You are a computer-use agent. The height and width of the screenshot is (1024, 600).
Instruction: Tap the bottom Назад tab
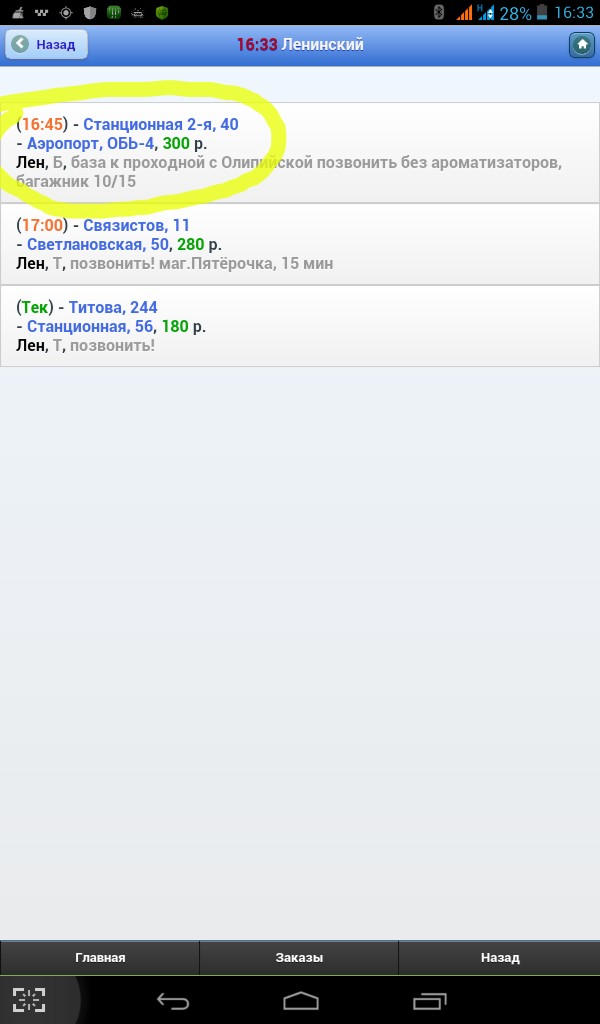pos(500,958)
